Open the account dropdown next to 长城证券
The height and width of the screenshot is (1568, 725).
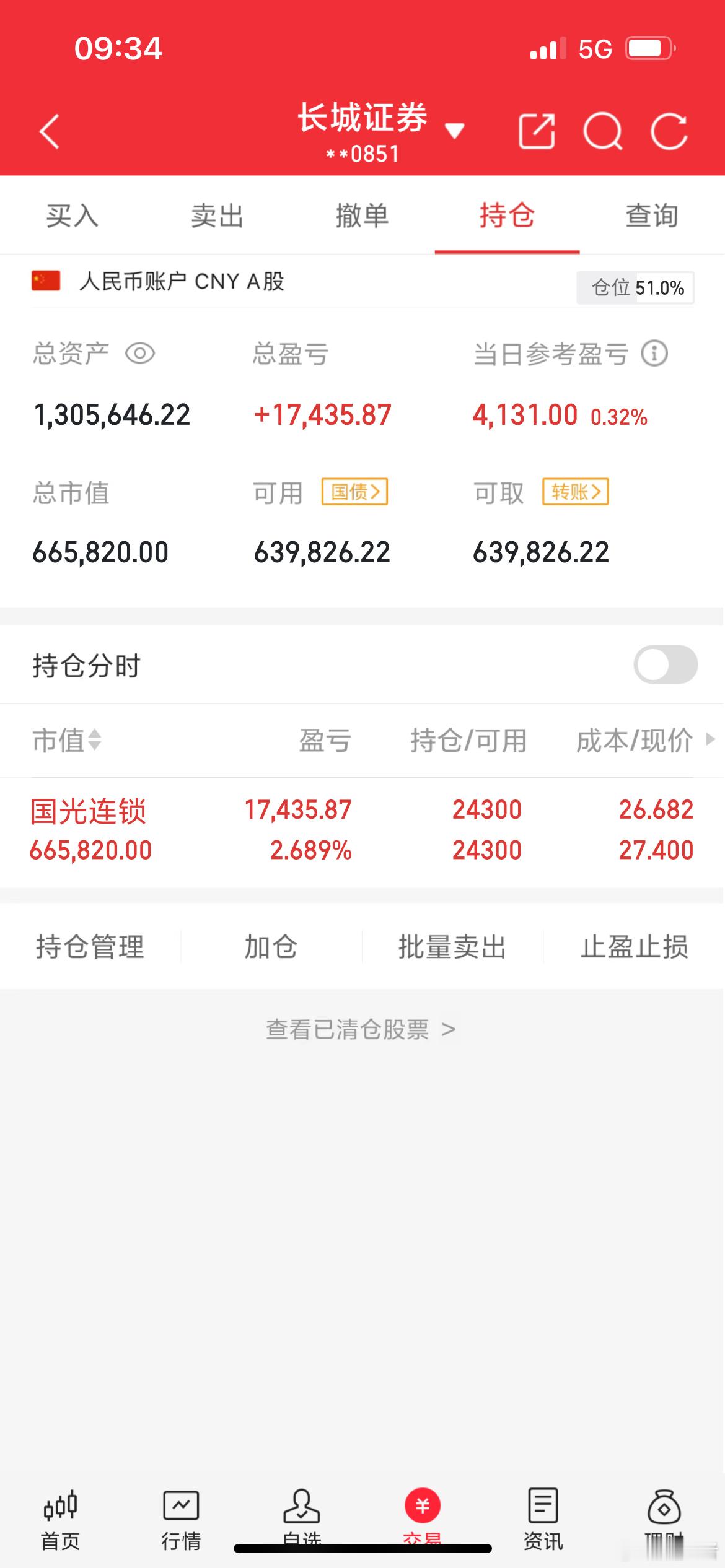[x=455, y=131]
